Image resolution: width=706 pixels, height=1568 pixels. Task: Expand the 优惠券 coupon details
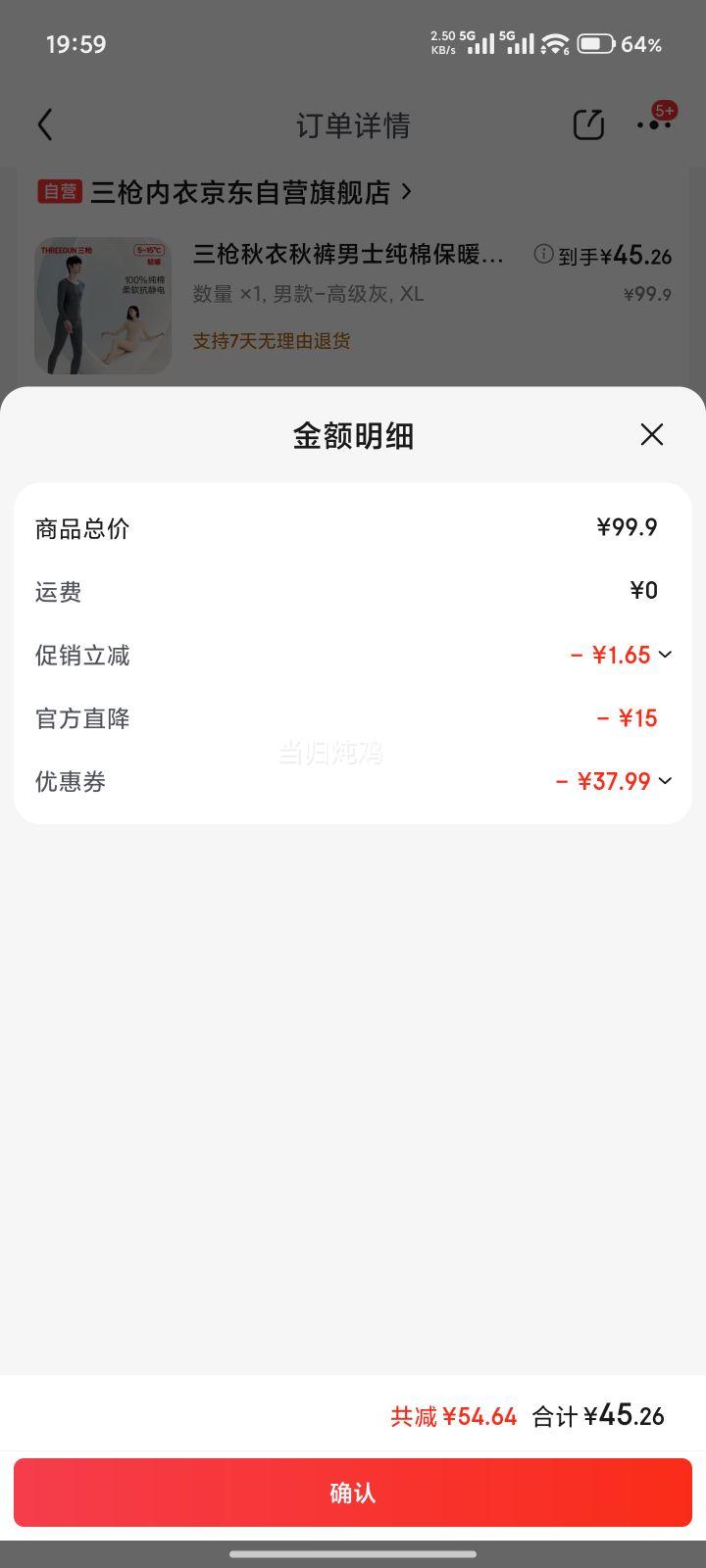tap(665, 781)
